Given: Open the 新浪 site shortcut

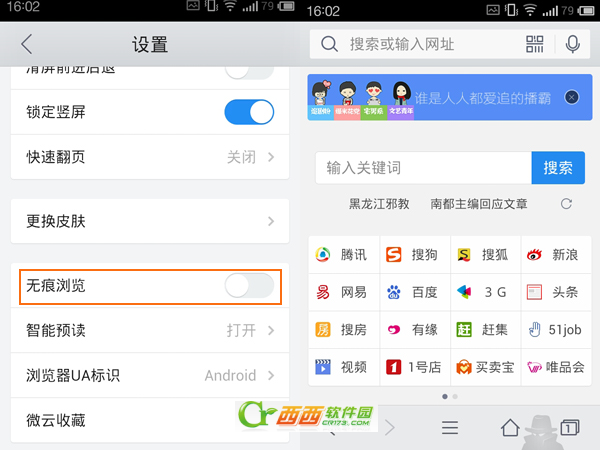Looking at the screenshot, I should [554, 255].
